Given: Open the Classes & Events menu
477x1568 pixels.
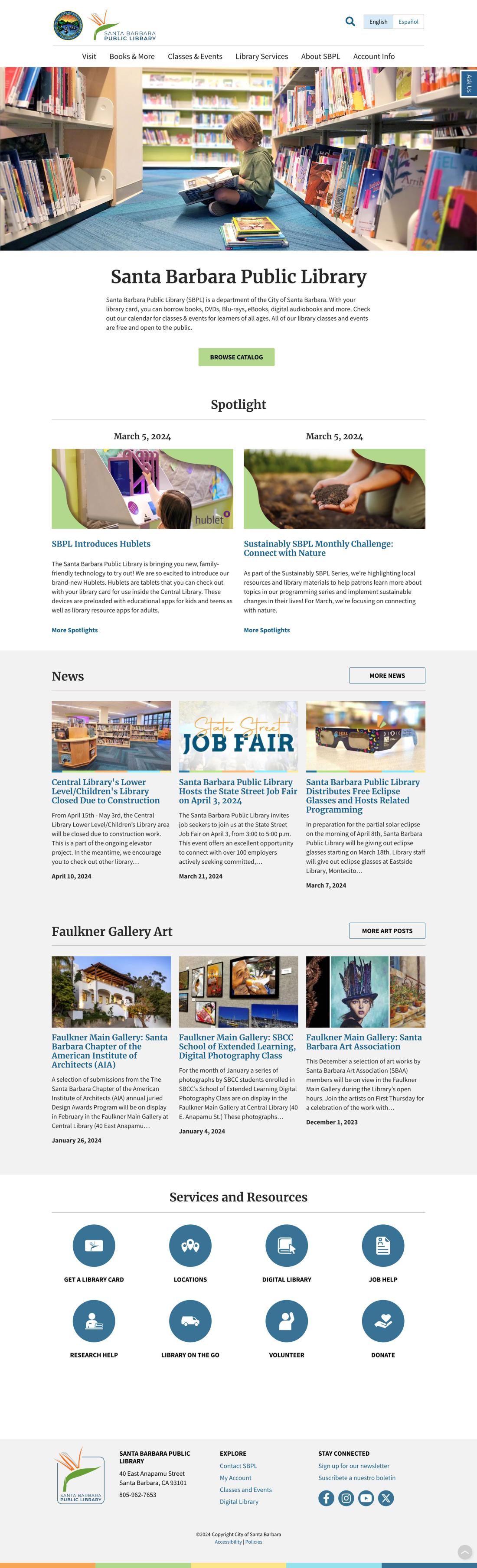Looking at the screenshot, I should [x=195, y=57].
